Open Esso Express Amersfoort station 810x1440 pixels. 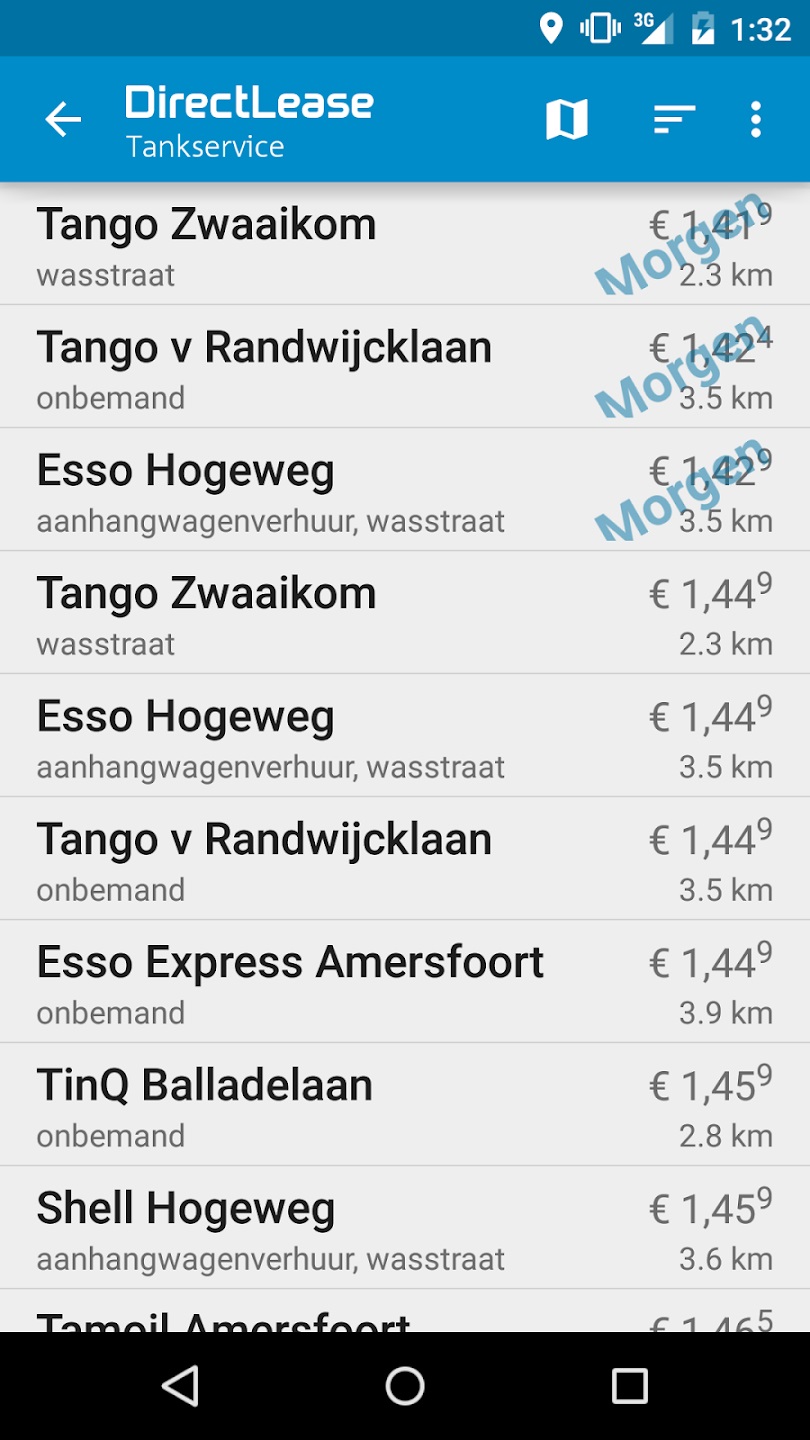405,982
